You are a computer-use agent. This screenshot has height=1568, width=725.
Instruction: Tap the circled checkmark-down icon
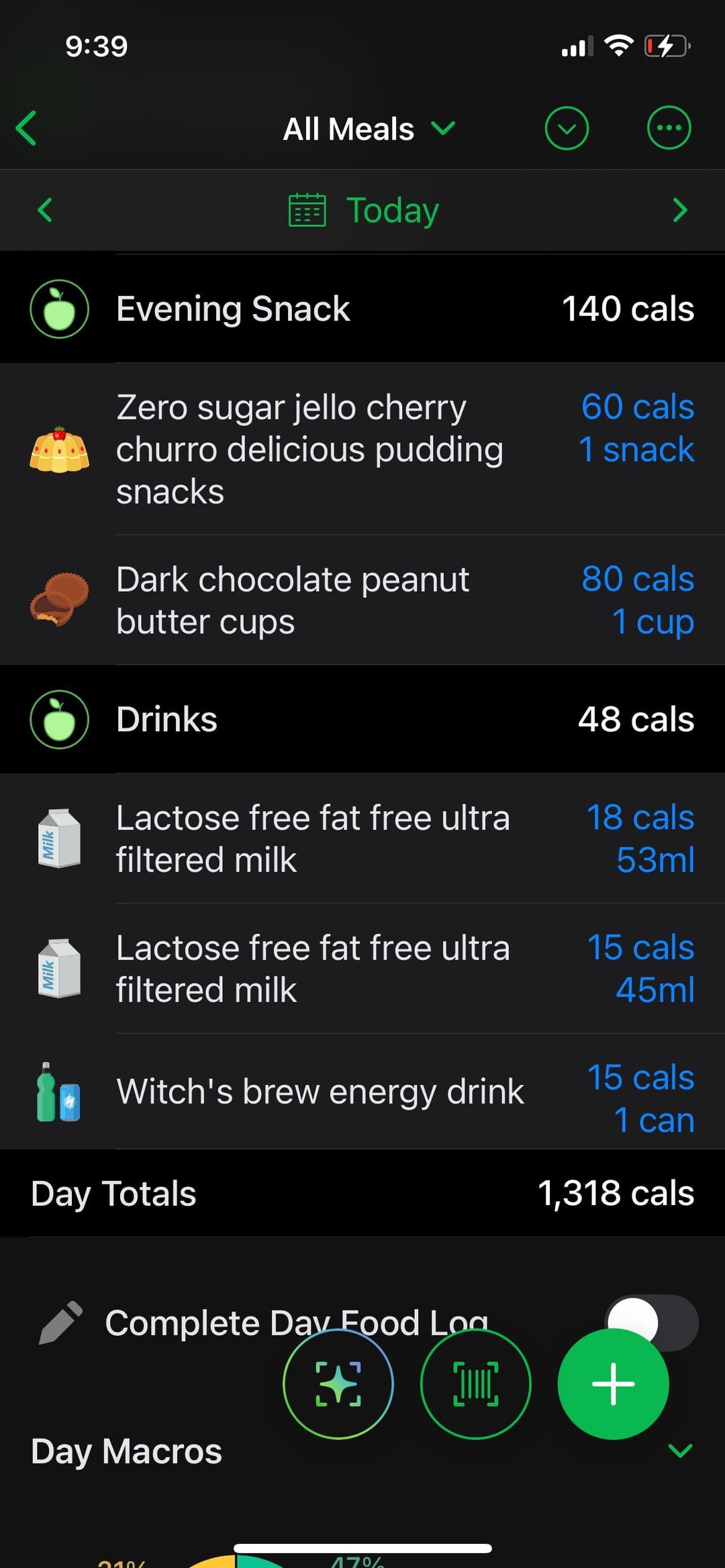click(x=567, y=128)
